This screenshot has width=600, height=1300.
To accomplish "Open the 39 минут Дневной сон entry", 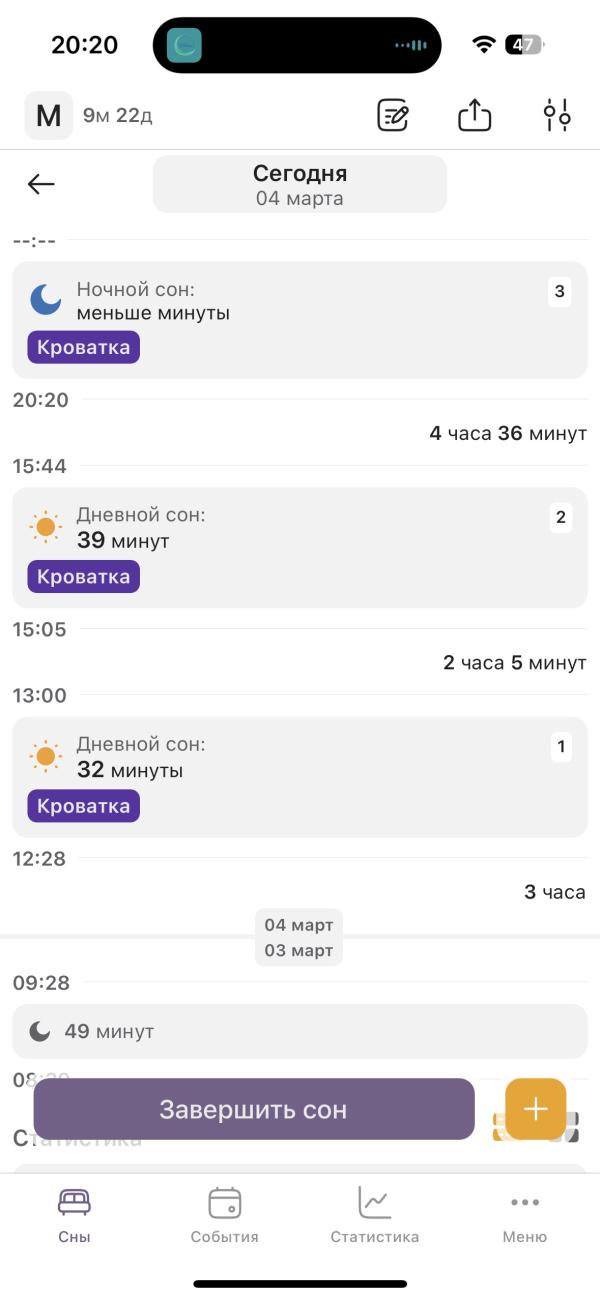I will click(x=300, y=548).
